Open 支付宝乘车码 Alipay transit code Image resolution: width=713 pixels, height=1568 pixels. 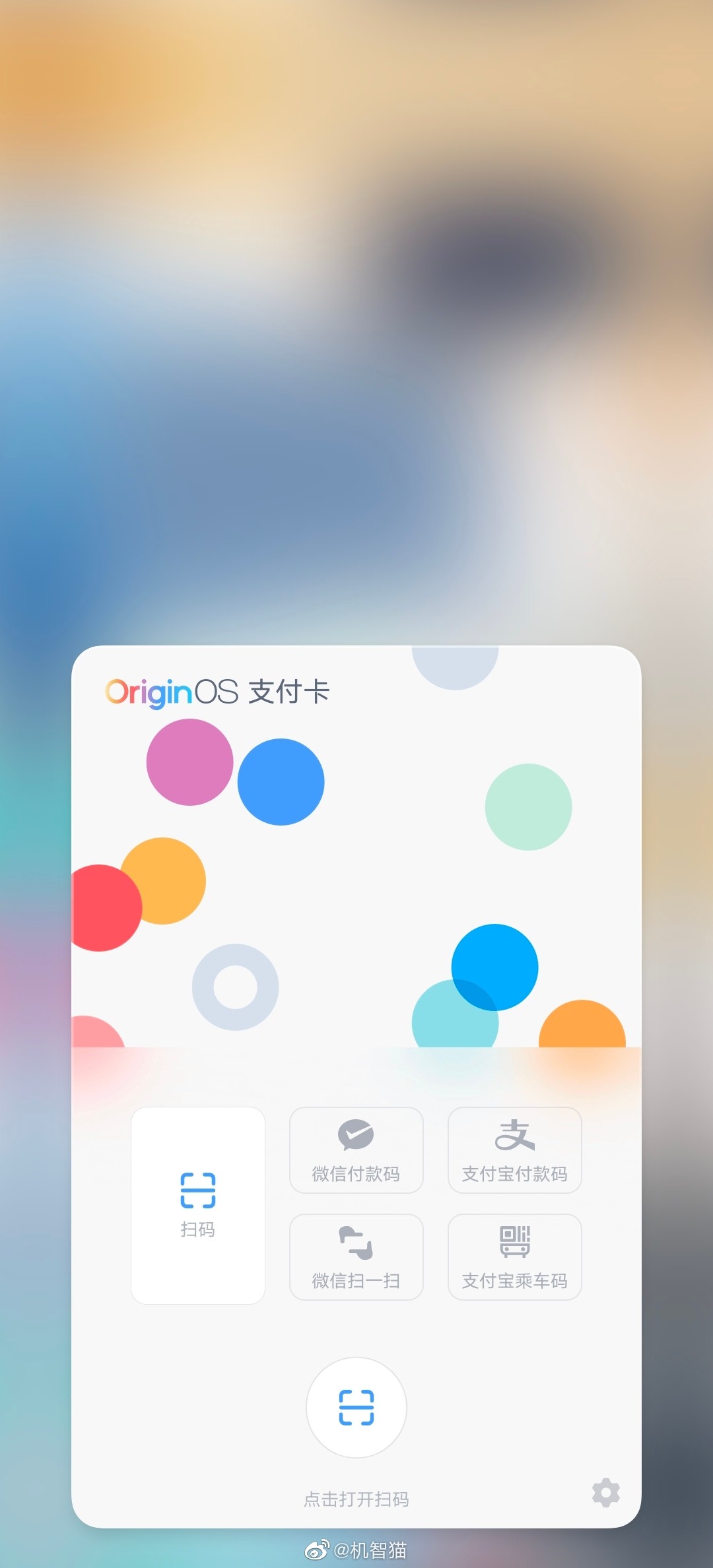point(514,1257)
